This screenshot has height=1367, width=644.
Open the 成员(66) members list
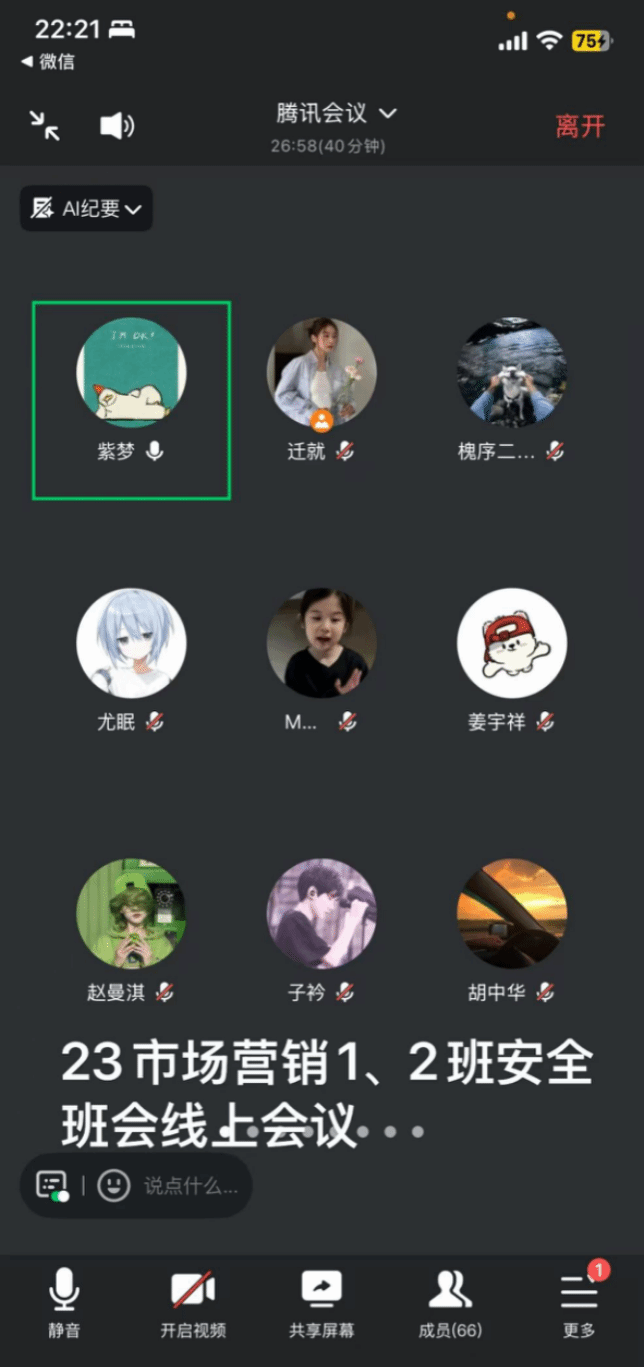450,1303
